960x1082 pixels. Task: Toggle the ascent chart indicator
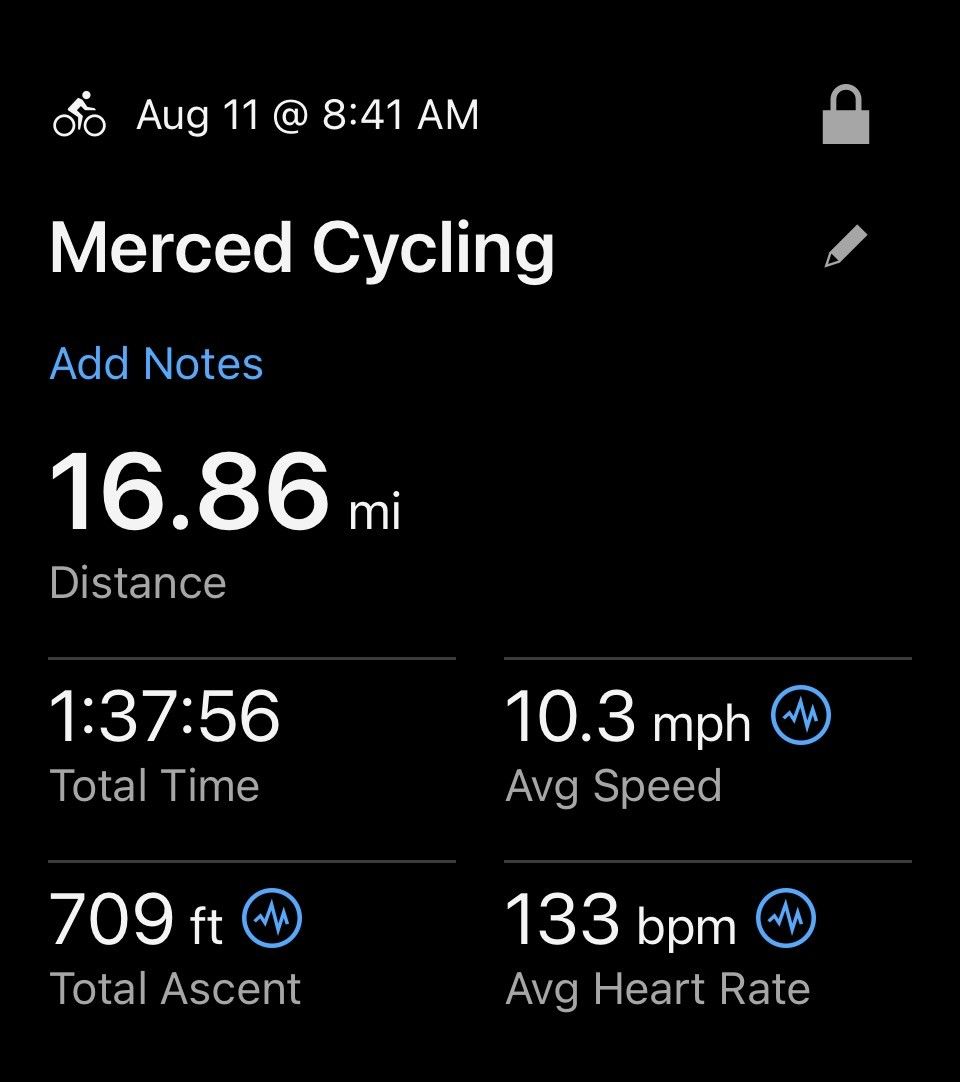click(x=271, y=916)
